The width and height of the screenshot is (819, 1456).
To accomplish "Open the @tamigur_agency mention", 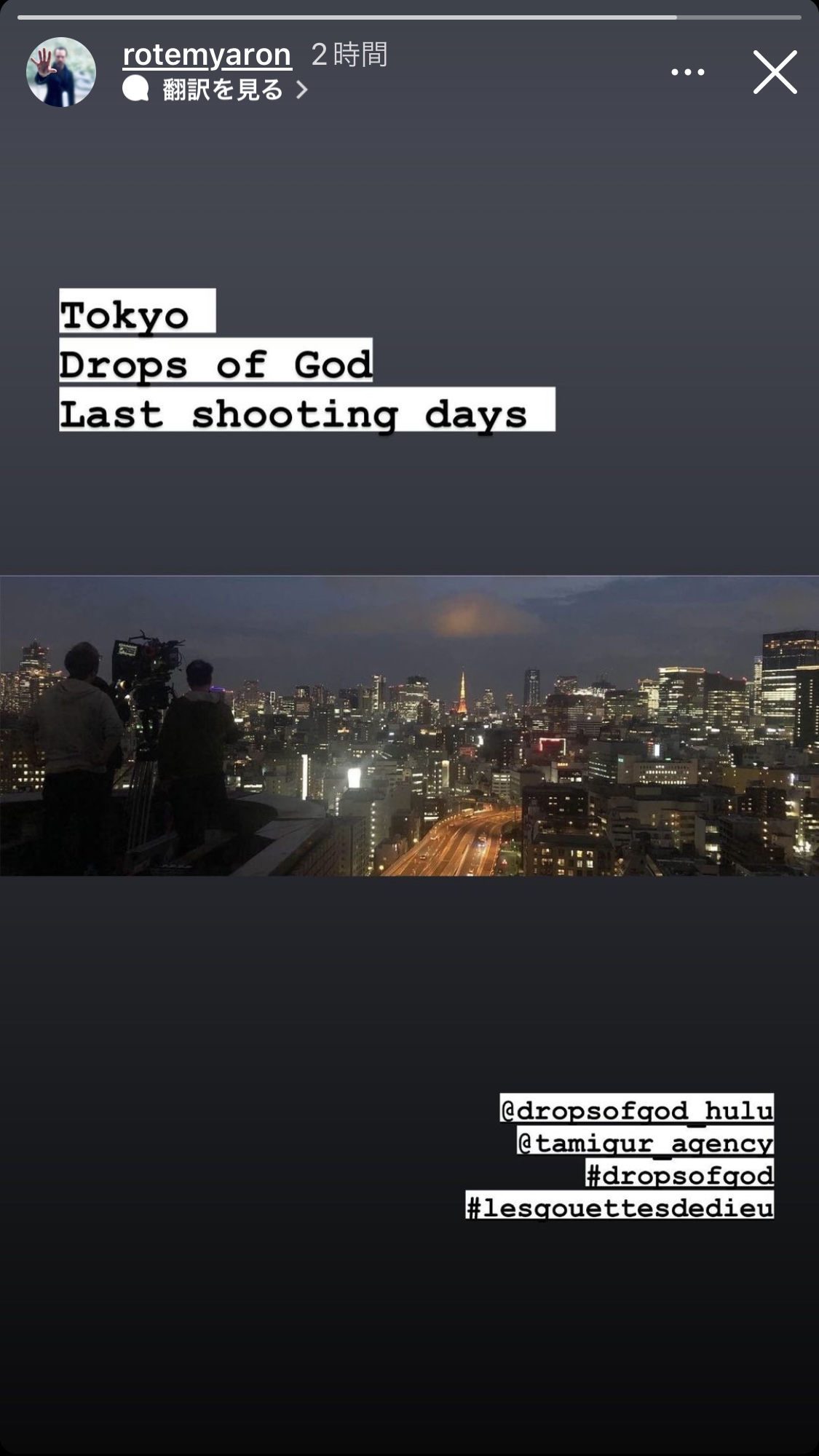I will point(646,1142).
